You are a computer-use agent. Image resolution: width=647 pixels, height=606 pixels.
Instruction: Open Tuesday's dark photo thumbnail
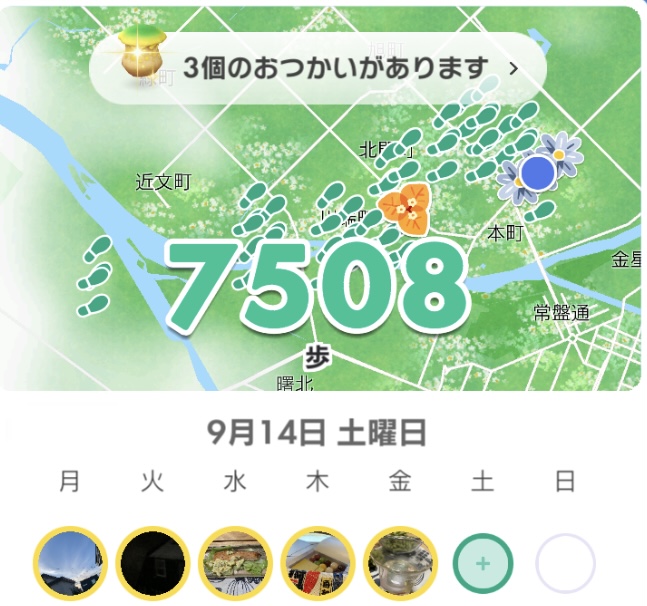[152, 563]
